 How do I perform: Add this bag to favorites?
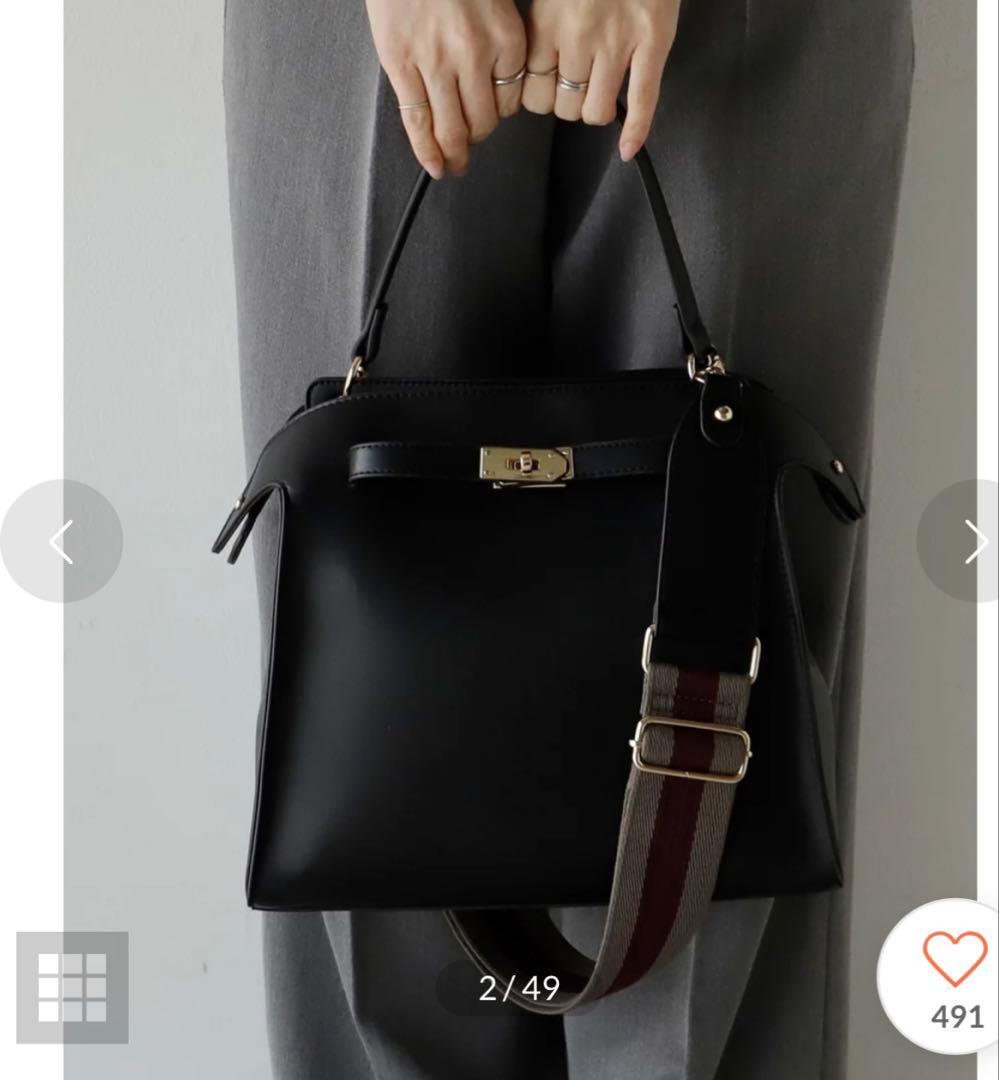point(955,960)
